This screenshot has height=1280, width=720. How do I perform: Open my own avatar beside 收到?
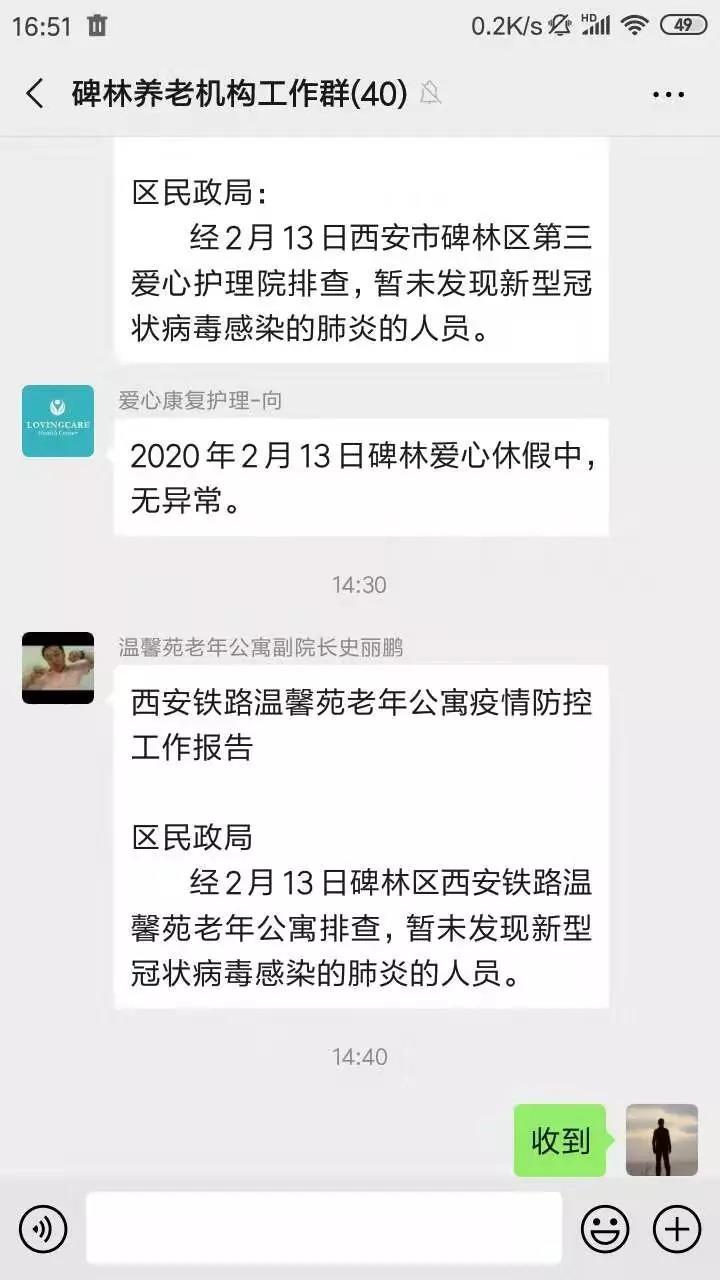click(x=661, y=1140)
